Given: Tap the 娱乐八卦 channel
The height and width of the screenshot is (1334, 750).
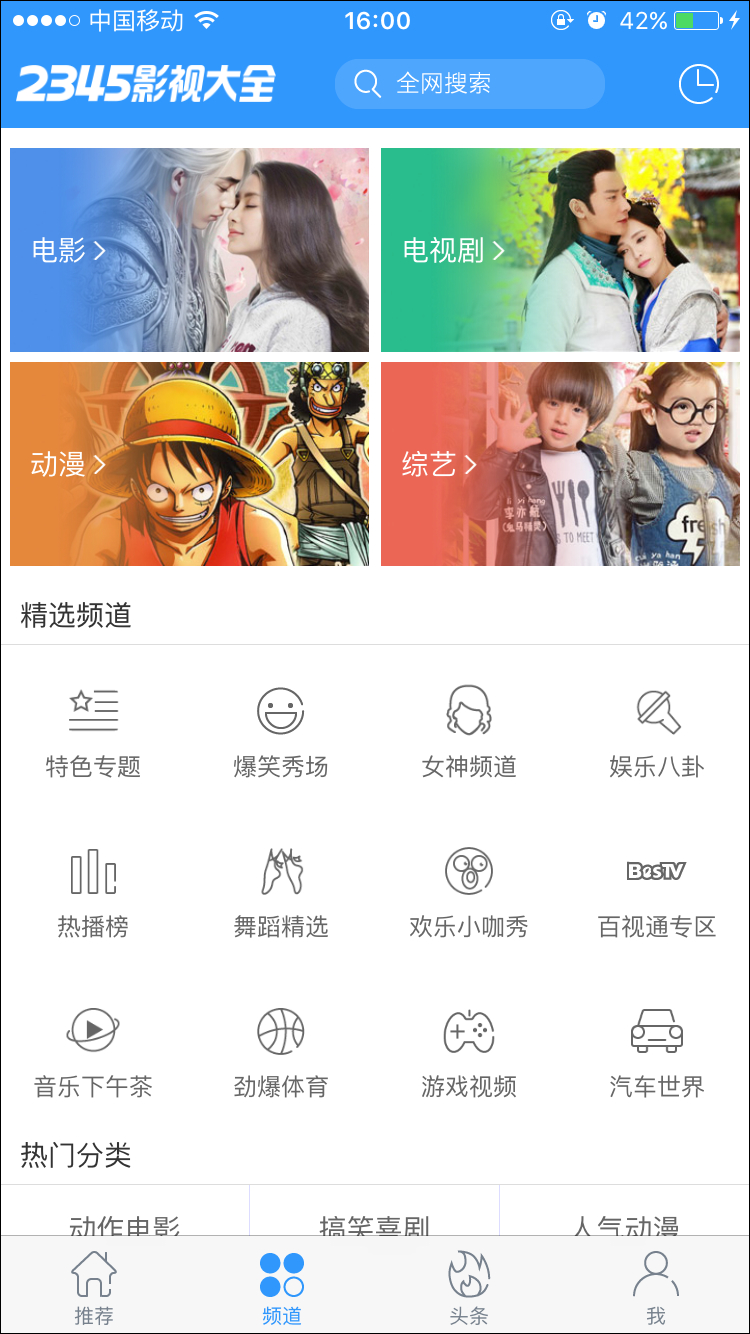Looking at the screenshot, I should pyautogui.click(x=657, y=732).
